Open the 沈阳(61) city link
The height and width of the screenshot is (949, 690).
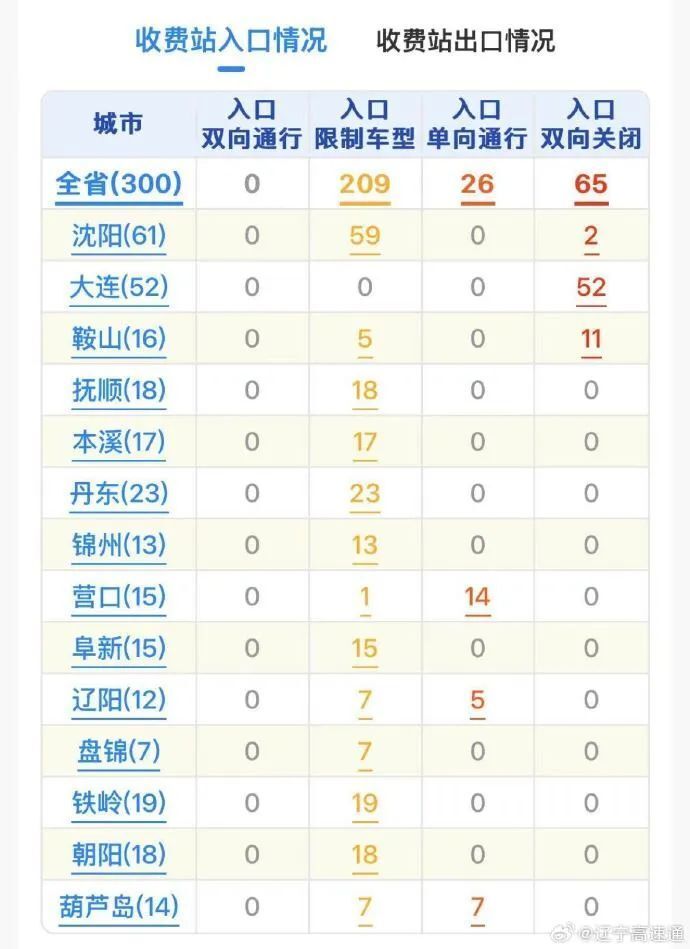(x=119, y=236)
